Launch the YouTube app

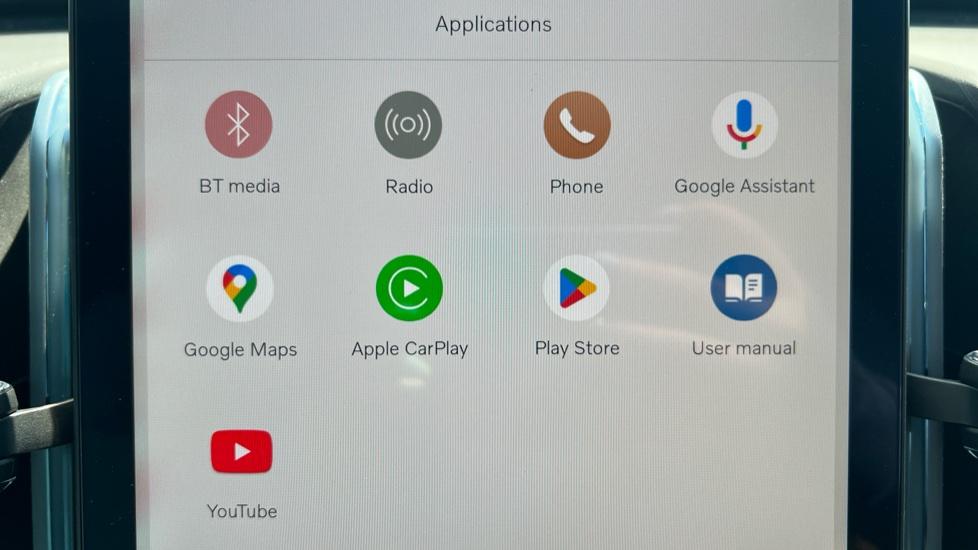241,452
